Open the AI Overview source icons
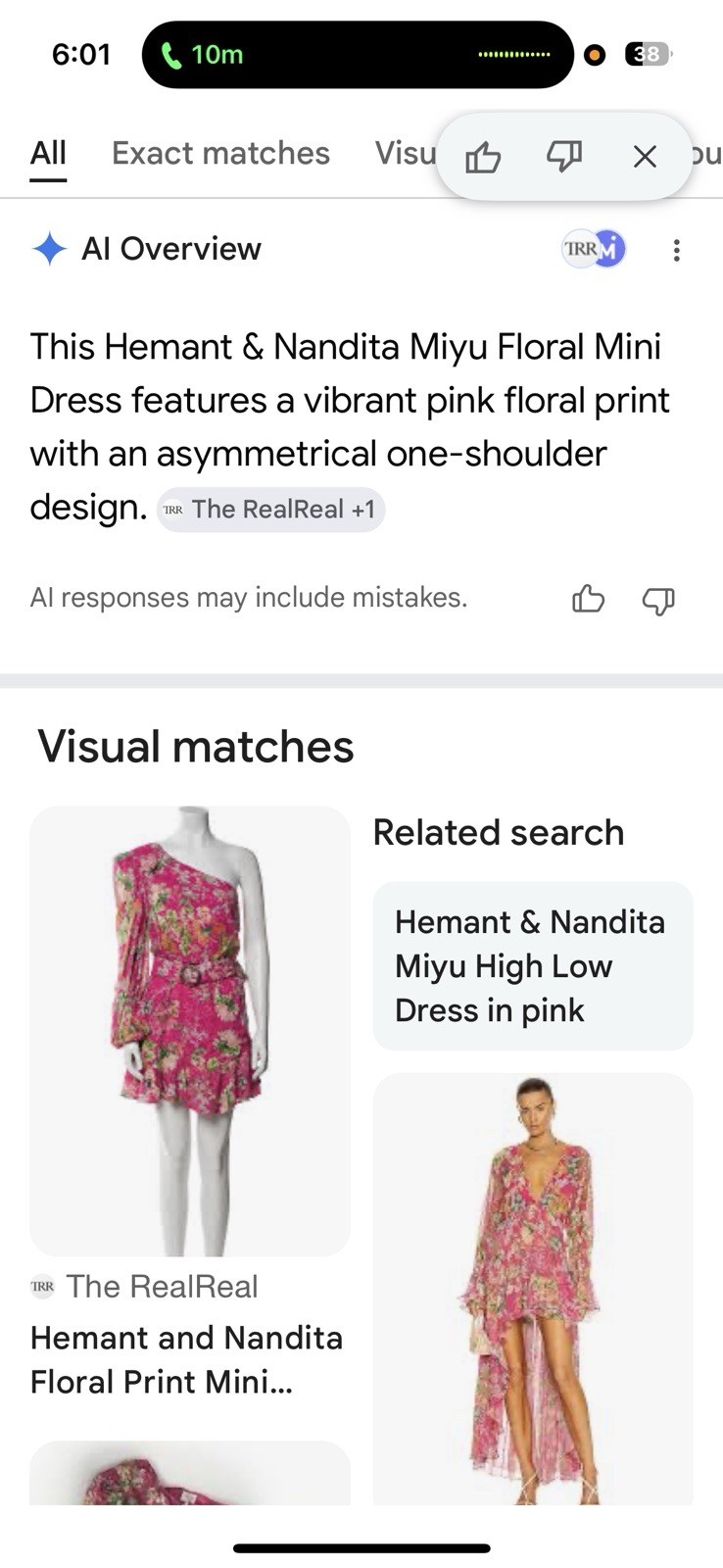 coord(594,249)
